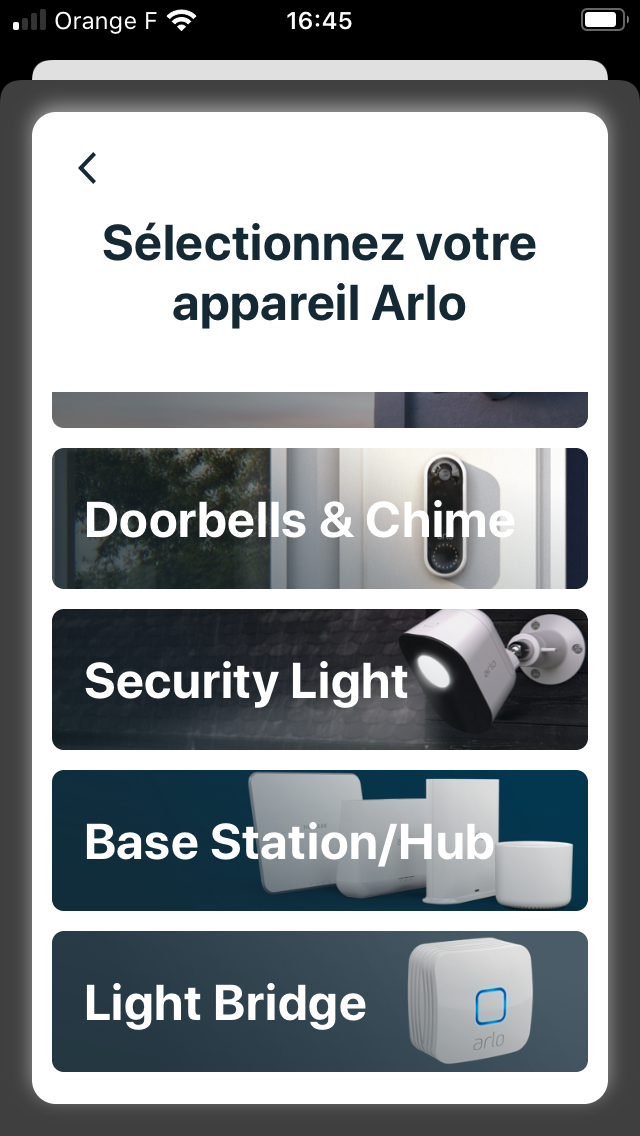Open the Base Station/Hub card
This screenshot has height=1136, width=640.
(320, 840)
